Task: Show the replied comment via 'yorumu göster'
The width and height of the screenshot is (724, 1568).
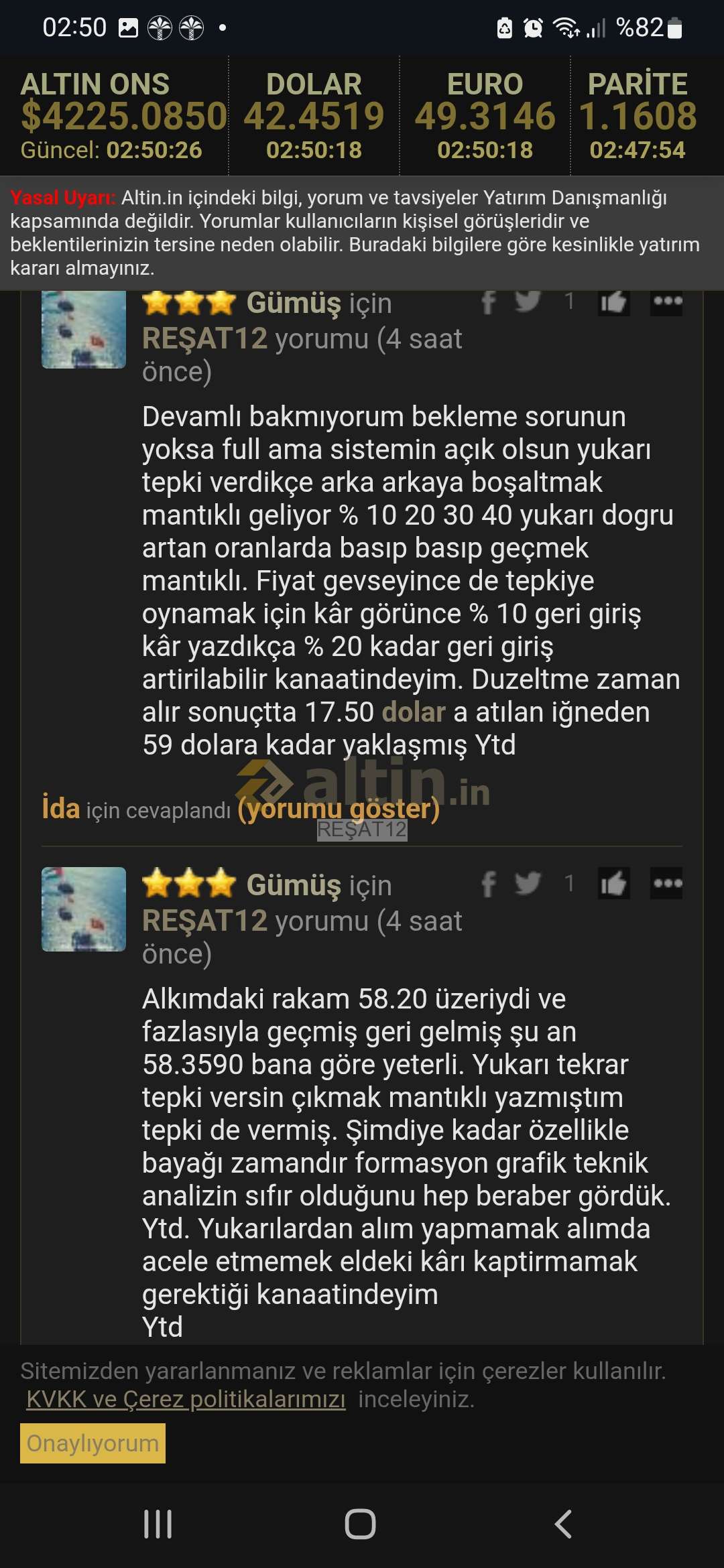Action: point(339,808)
